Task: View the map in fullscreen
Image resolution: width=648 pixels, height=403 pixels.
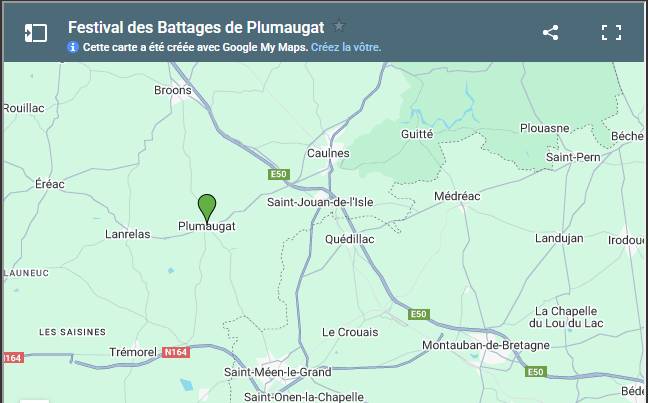Action: click(x=611, y=32)
